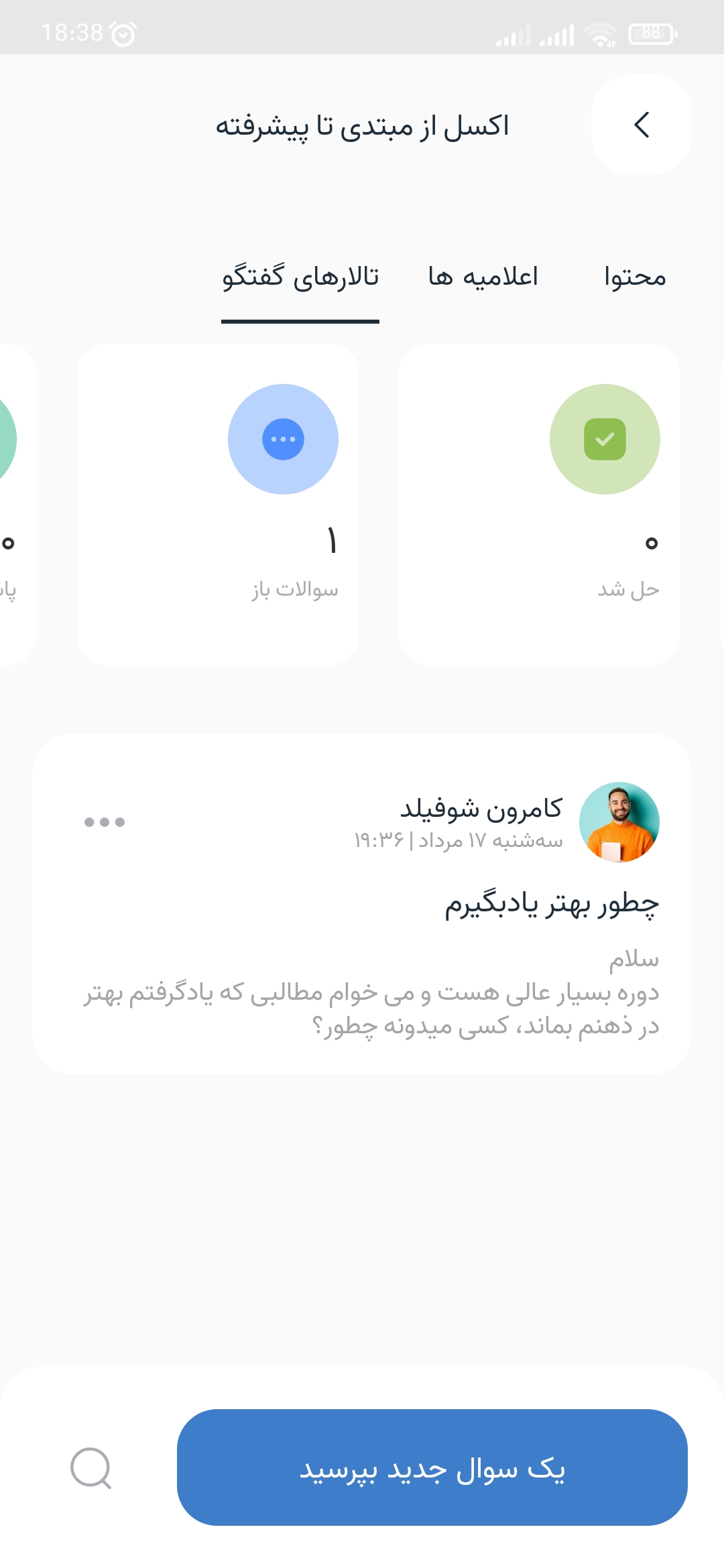Open the حل شد questions card
The width and height of the screenshot is (724, 1568).
(x=540, y=504)
